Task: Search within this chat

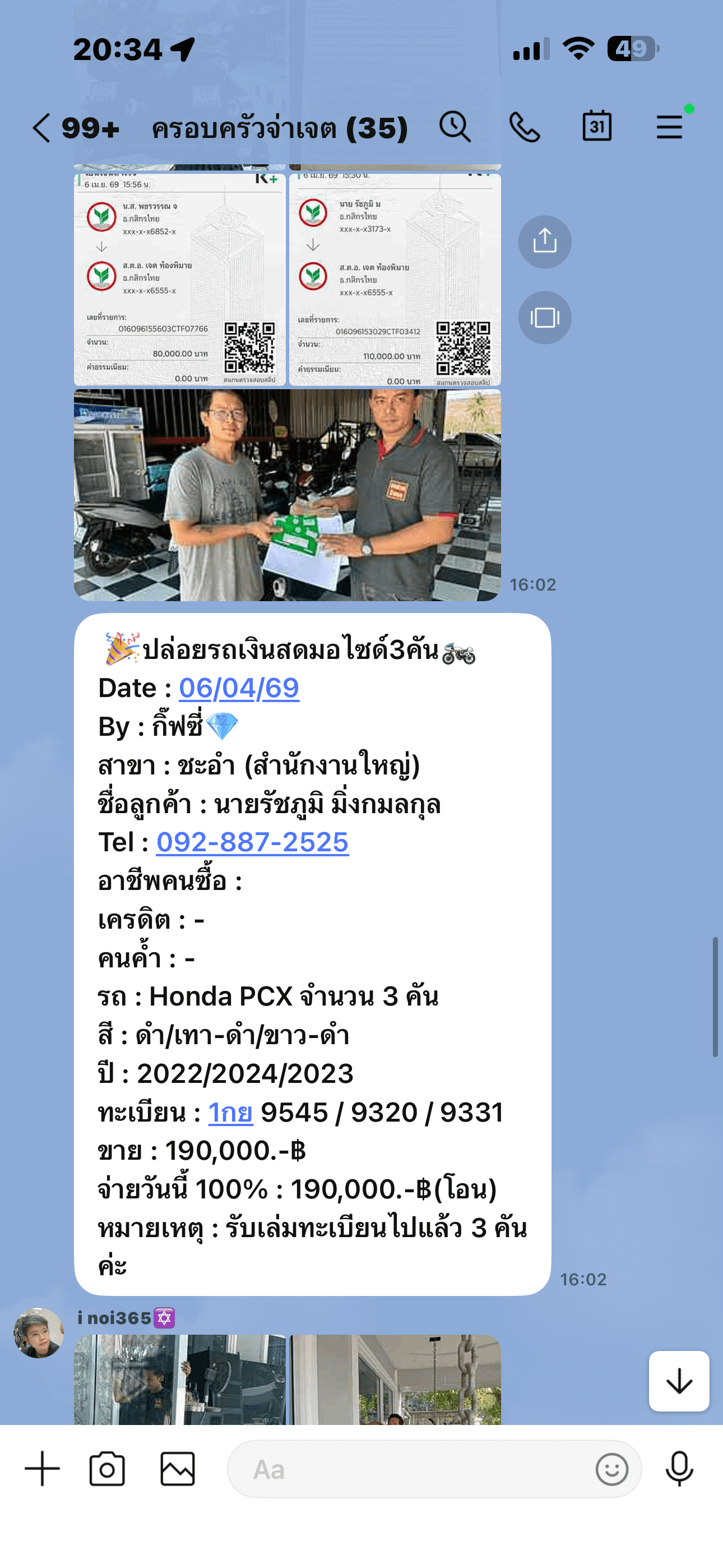Action: click(x=455, y=127)
